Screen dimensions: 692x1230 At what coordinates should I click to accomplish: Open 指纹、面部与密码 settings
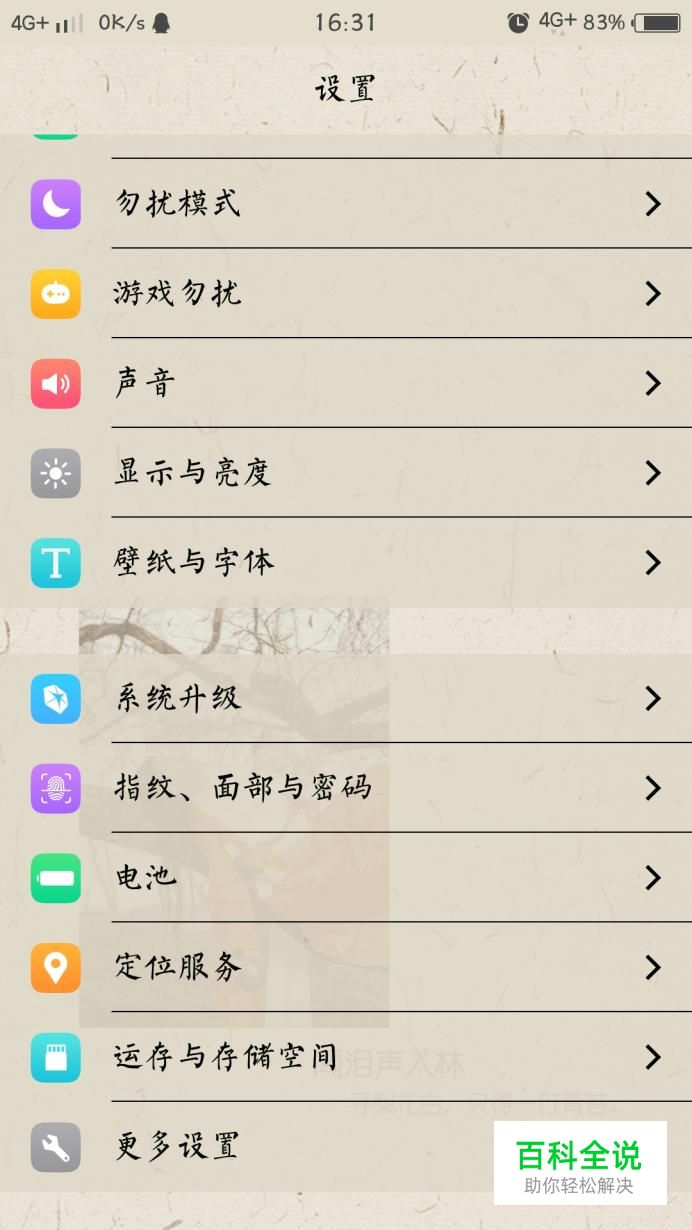346,788
